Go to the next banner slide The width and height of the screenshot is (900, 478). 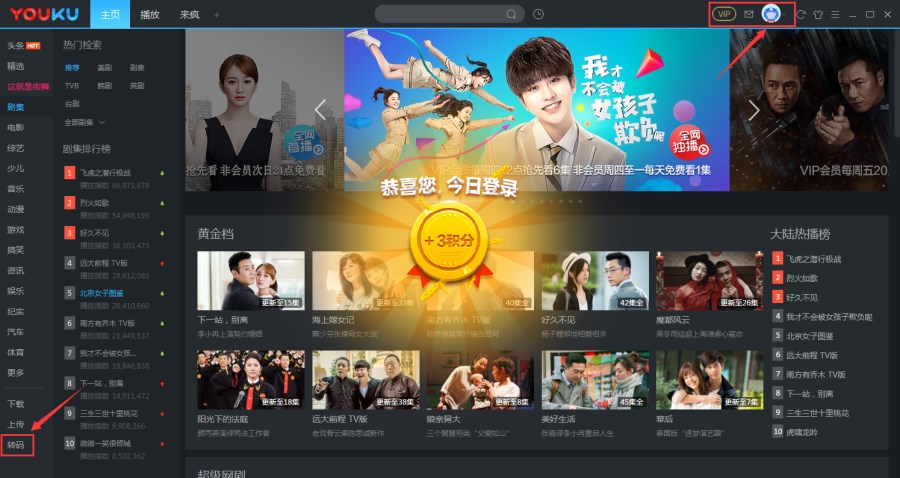(754, 110)
